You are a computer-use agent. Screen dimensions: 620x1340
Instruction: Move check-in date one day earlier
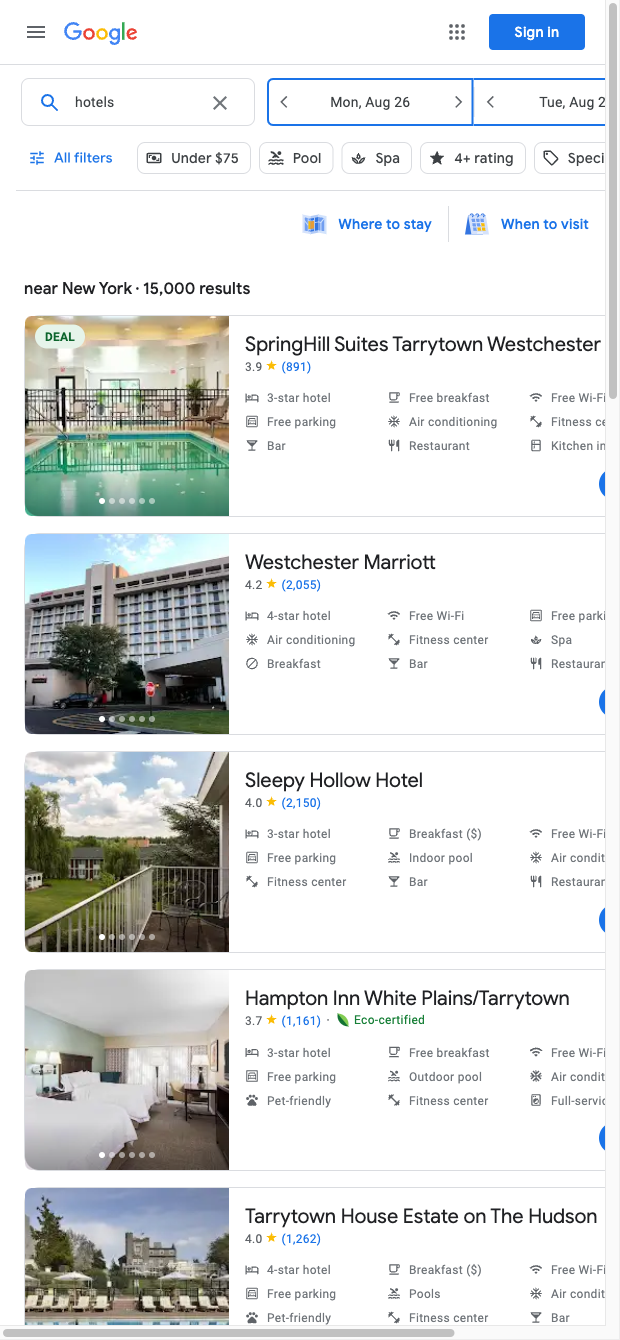pos(285,102)
